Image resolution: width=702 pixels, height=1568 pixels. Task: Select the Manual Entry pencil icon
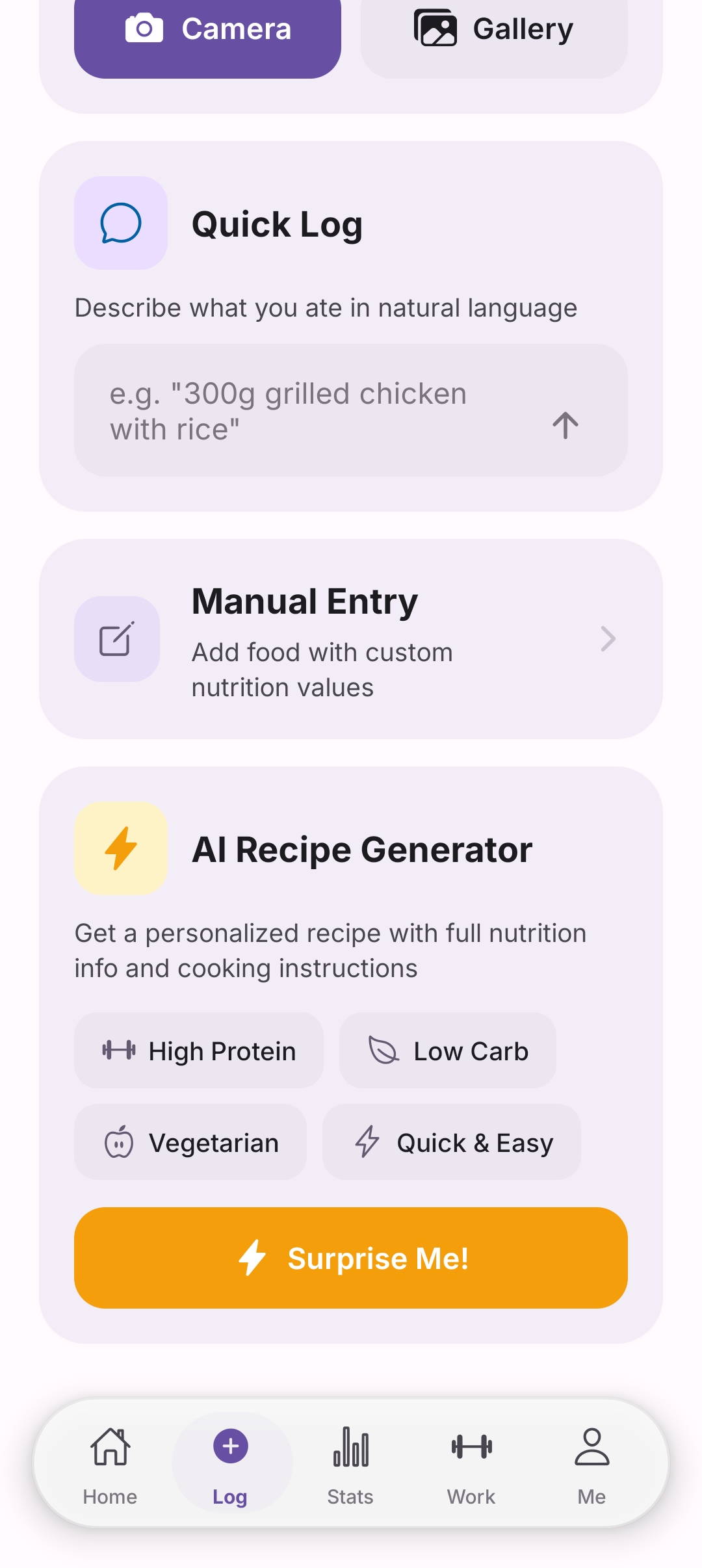point(117,640)
